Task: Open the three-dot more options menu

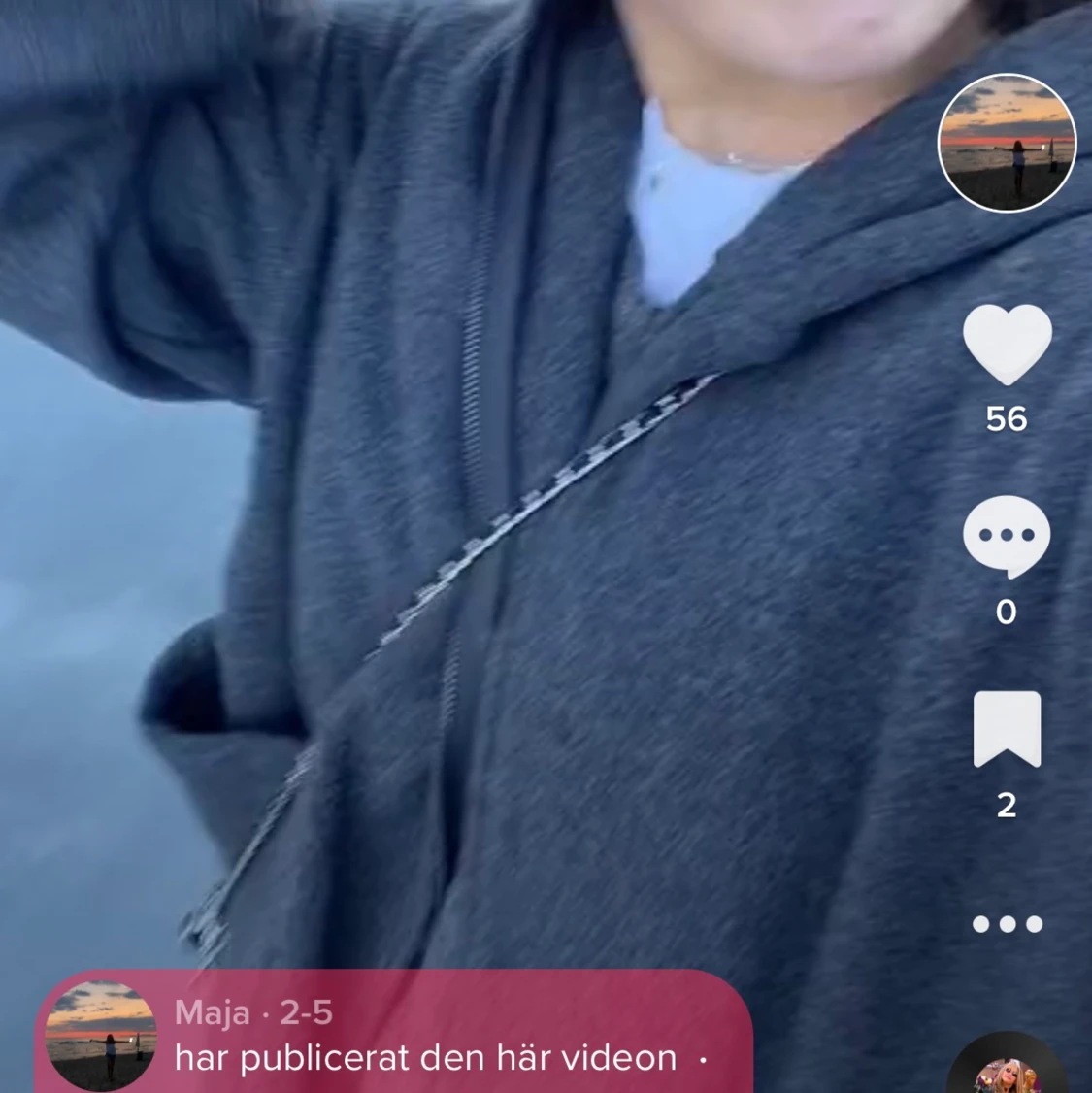Action: (x=1007, y=924)
